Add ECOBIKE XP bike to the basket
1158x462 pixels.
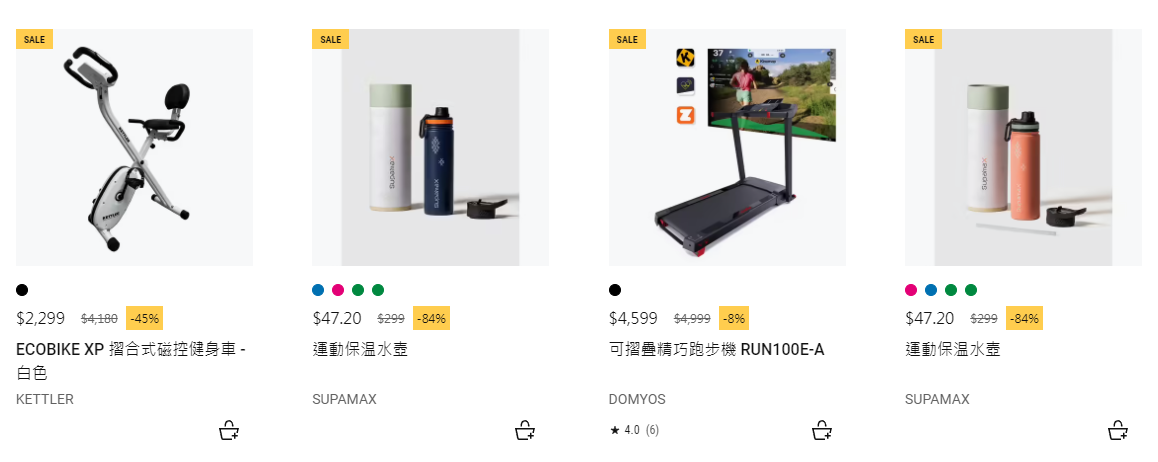pyautogui.click(x=229, y=431)
